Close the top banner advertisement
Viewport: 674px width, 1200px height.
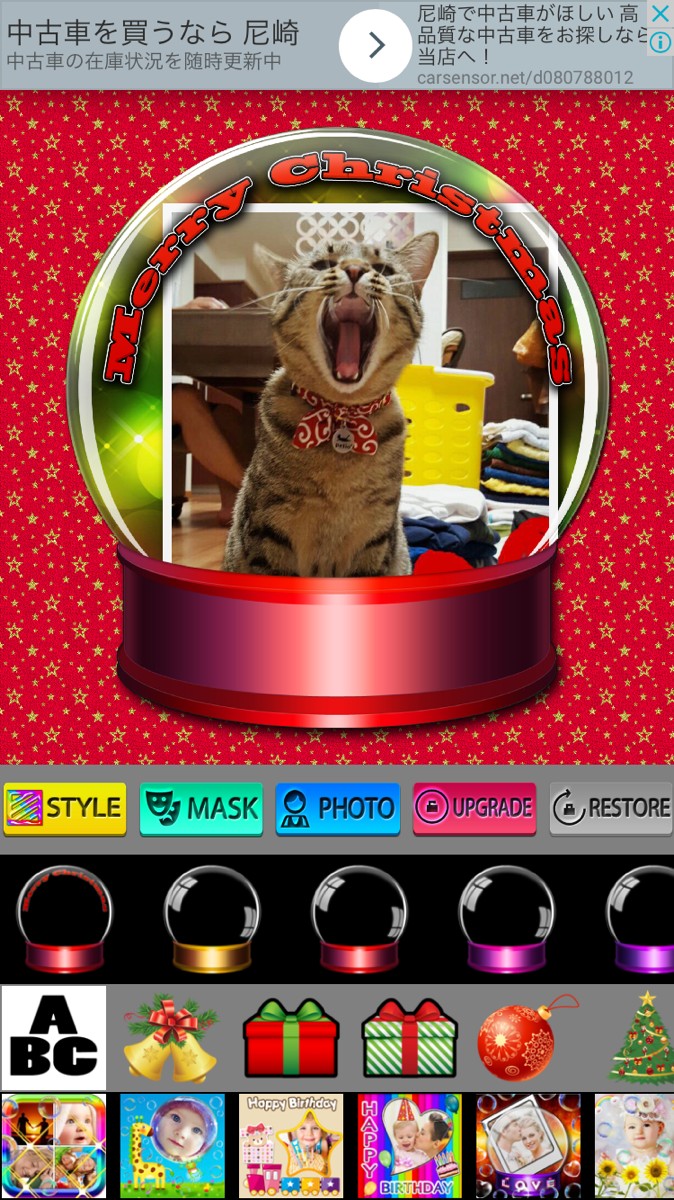coord(660,14)
